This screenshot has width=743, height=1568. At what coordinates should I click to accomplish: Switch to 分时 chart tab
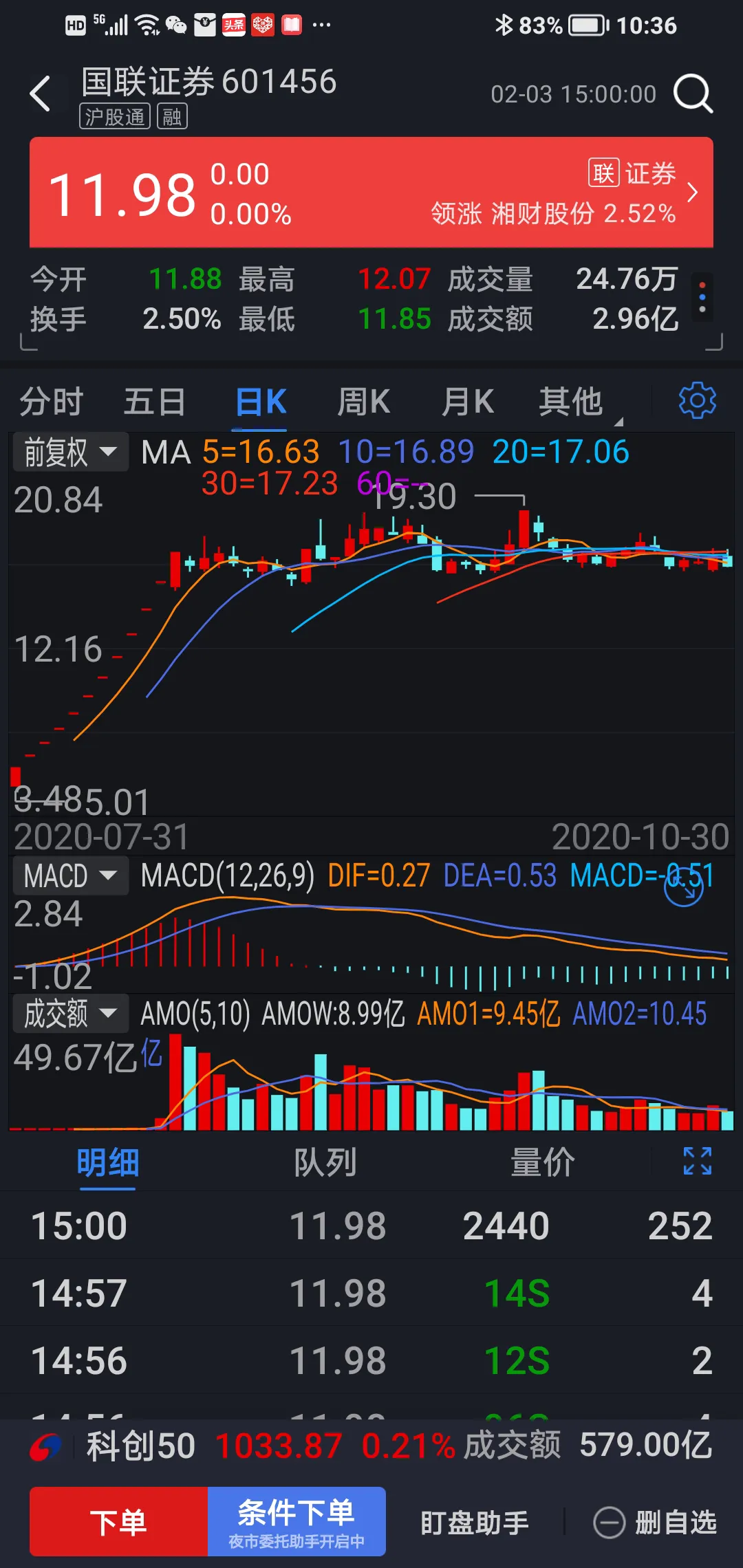click(51, 402)
